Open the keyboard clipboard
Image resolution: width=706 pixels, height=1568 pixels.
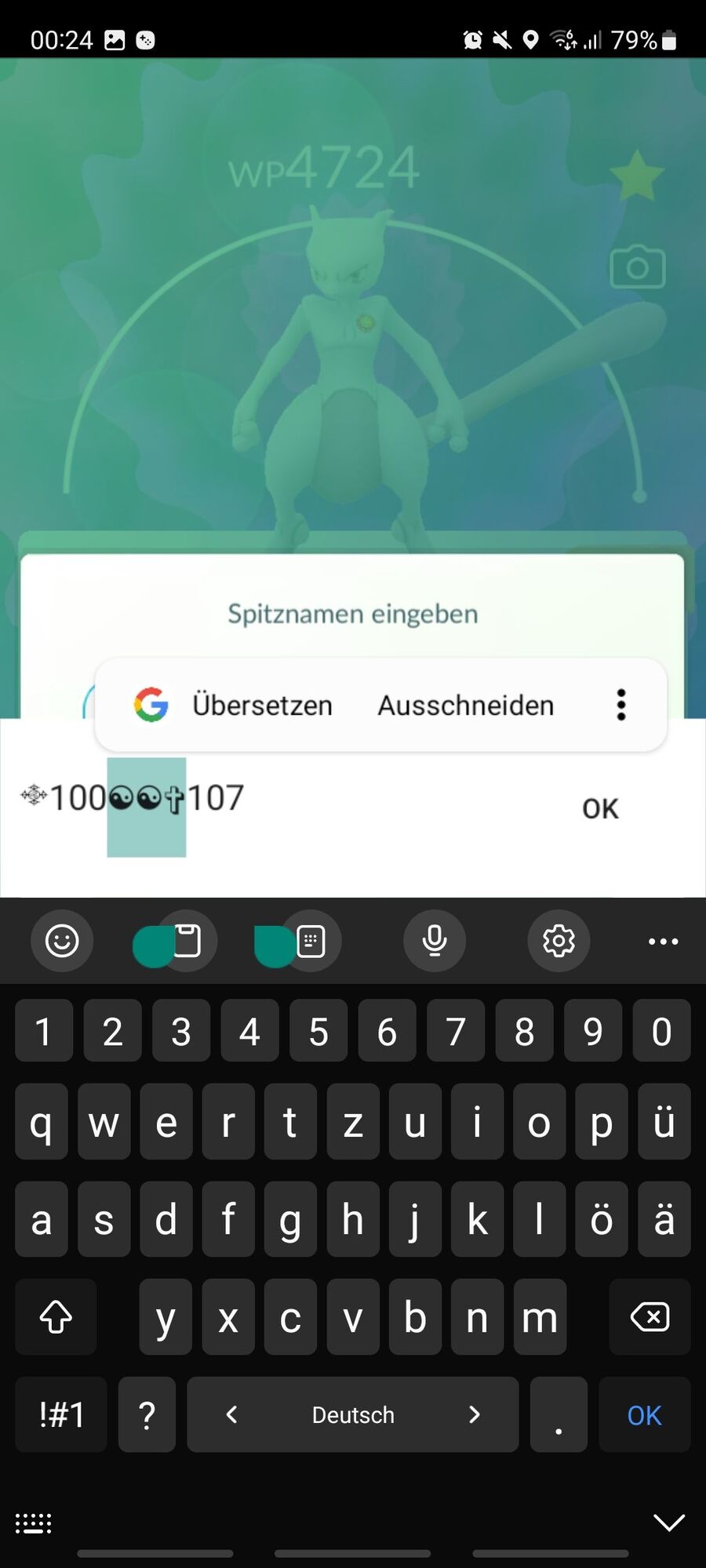coord(187,940)
